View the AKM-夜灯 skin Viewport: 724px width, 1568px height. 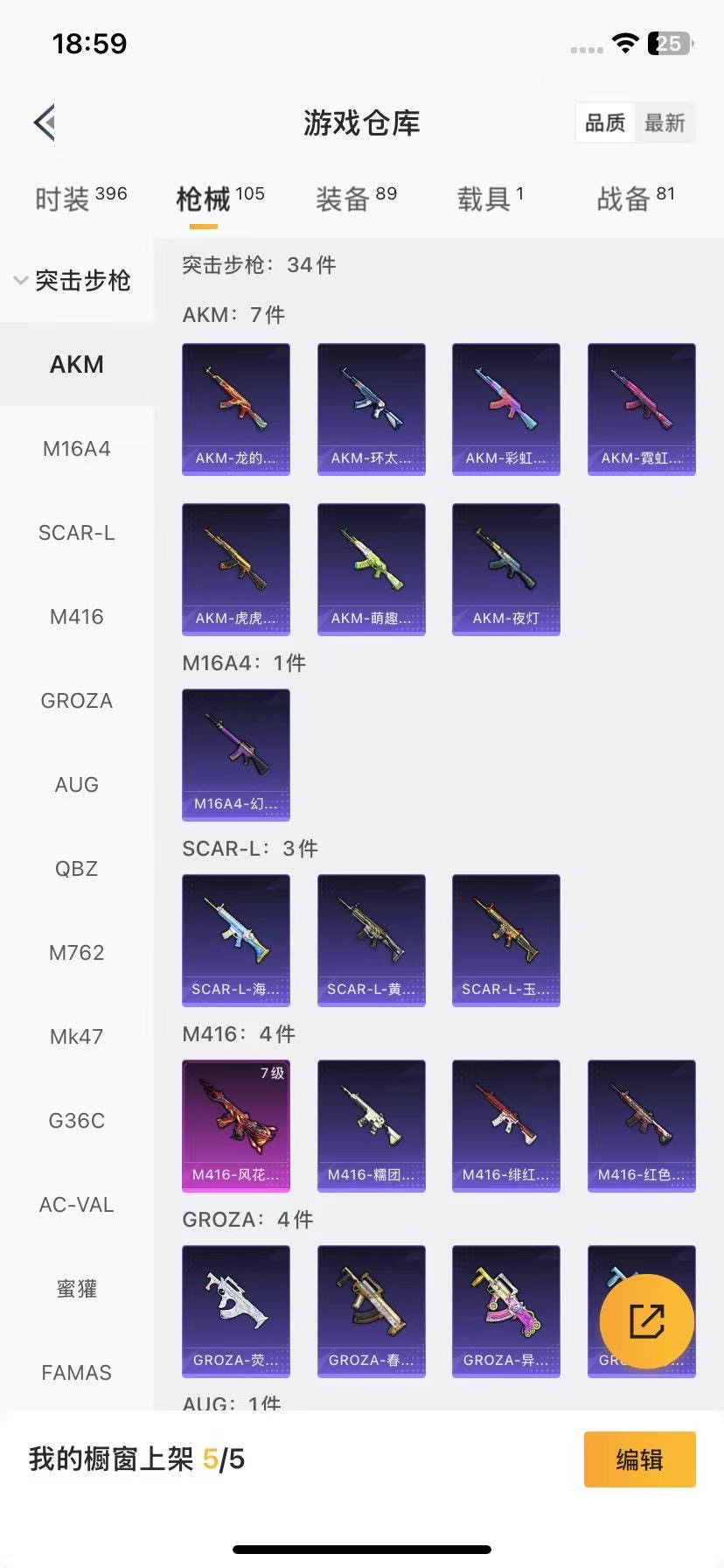click(506, 569)
